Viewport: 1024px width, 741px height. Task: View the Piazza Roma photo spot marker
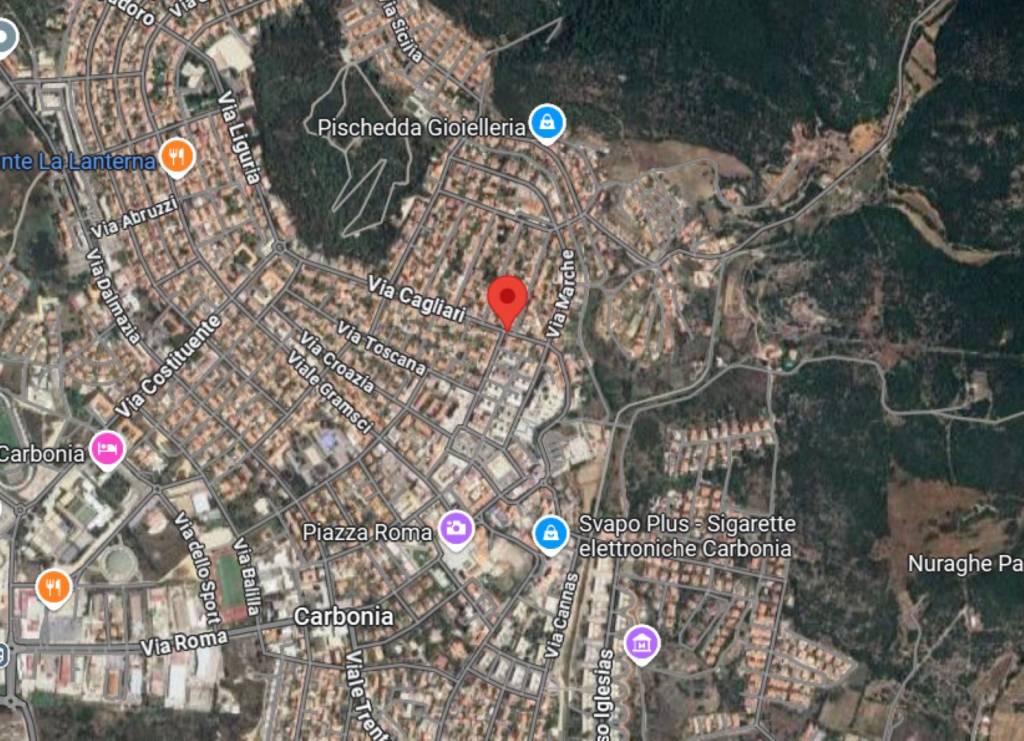[x=456, y=528]
